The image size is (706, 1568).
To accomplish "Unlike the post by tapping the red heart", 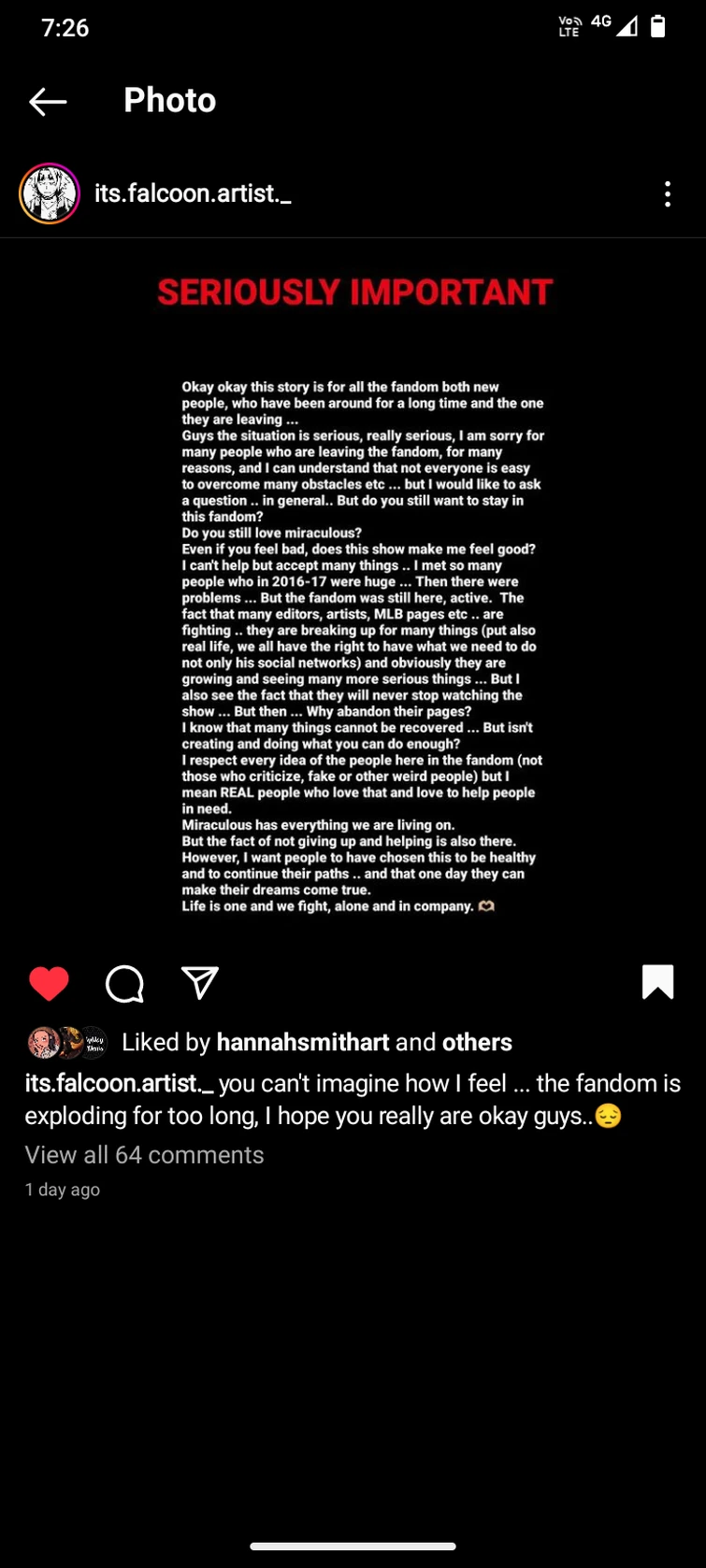I will [x=49, y=983].
